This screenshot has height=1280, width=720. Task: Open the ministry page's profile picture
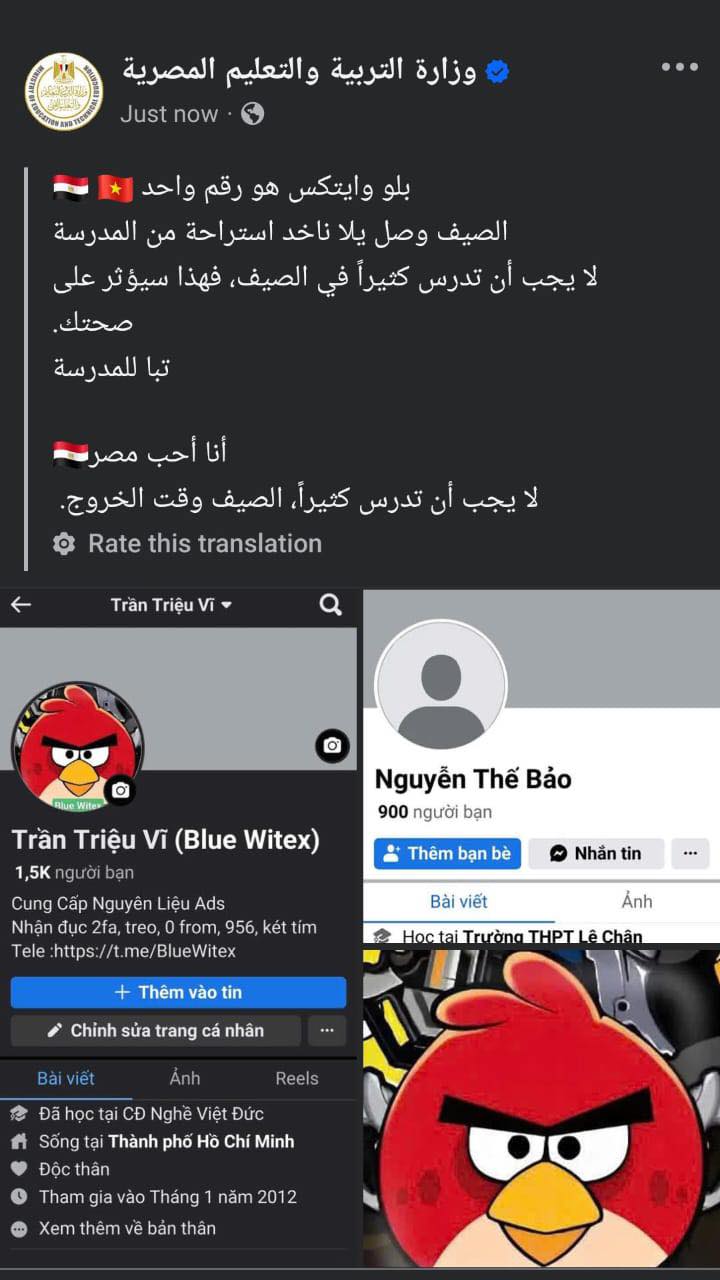click(63, 91)
